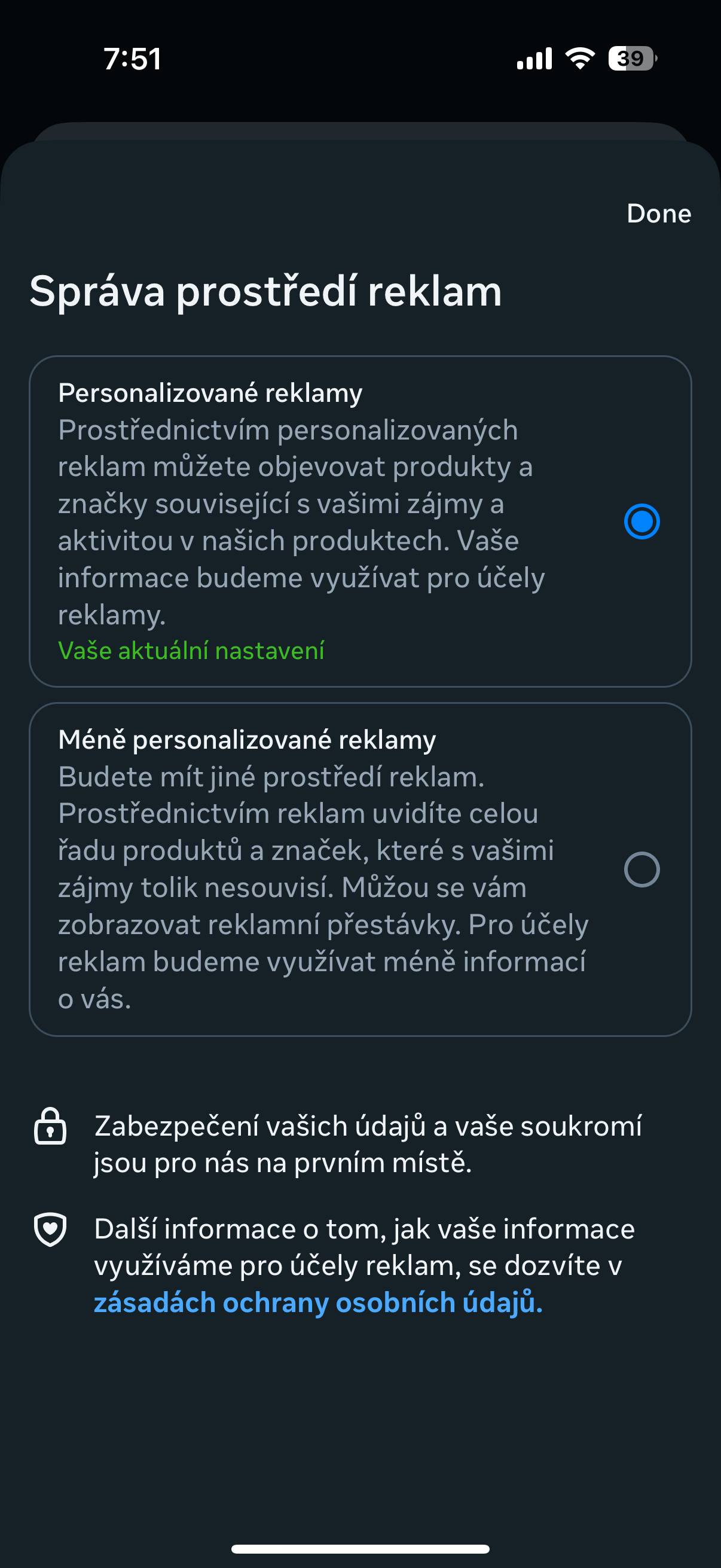Expand the Méně personalizované reklamy card
The height and width of the screenshot is (1568, 721).
point(360,870)
